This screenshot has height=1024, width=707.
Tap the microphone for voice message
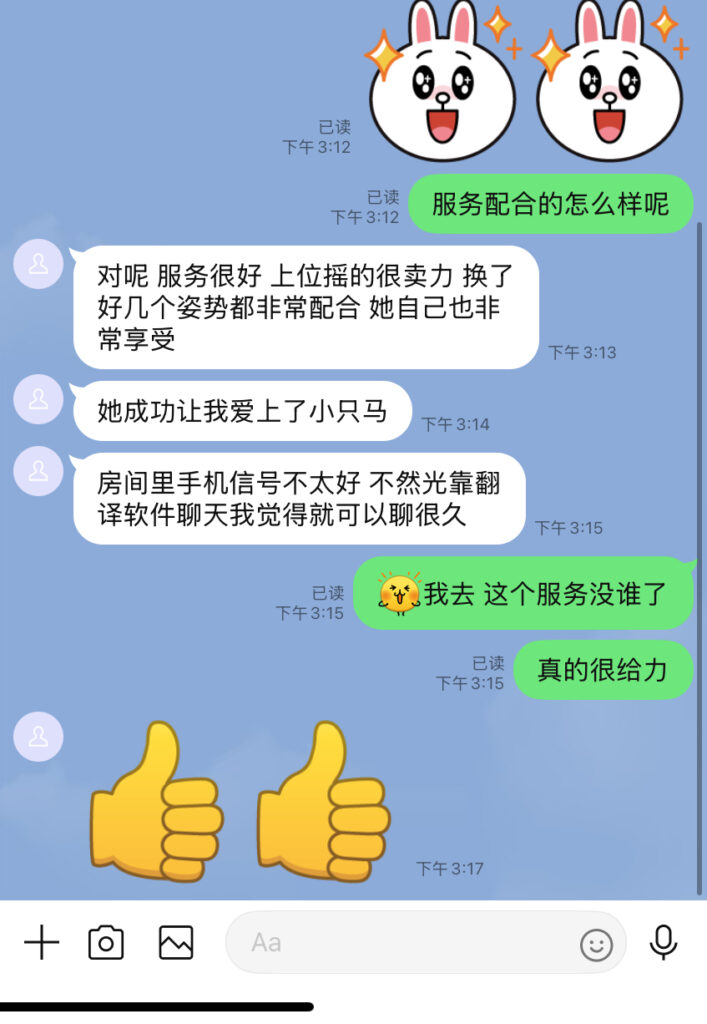tap(663, 942)
